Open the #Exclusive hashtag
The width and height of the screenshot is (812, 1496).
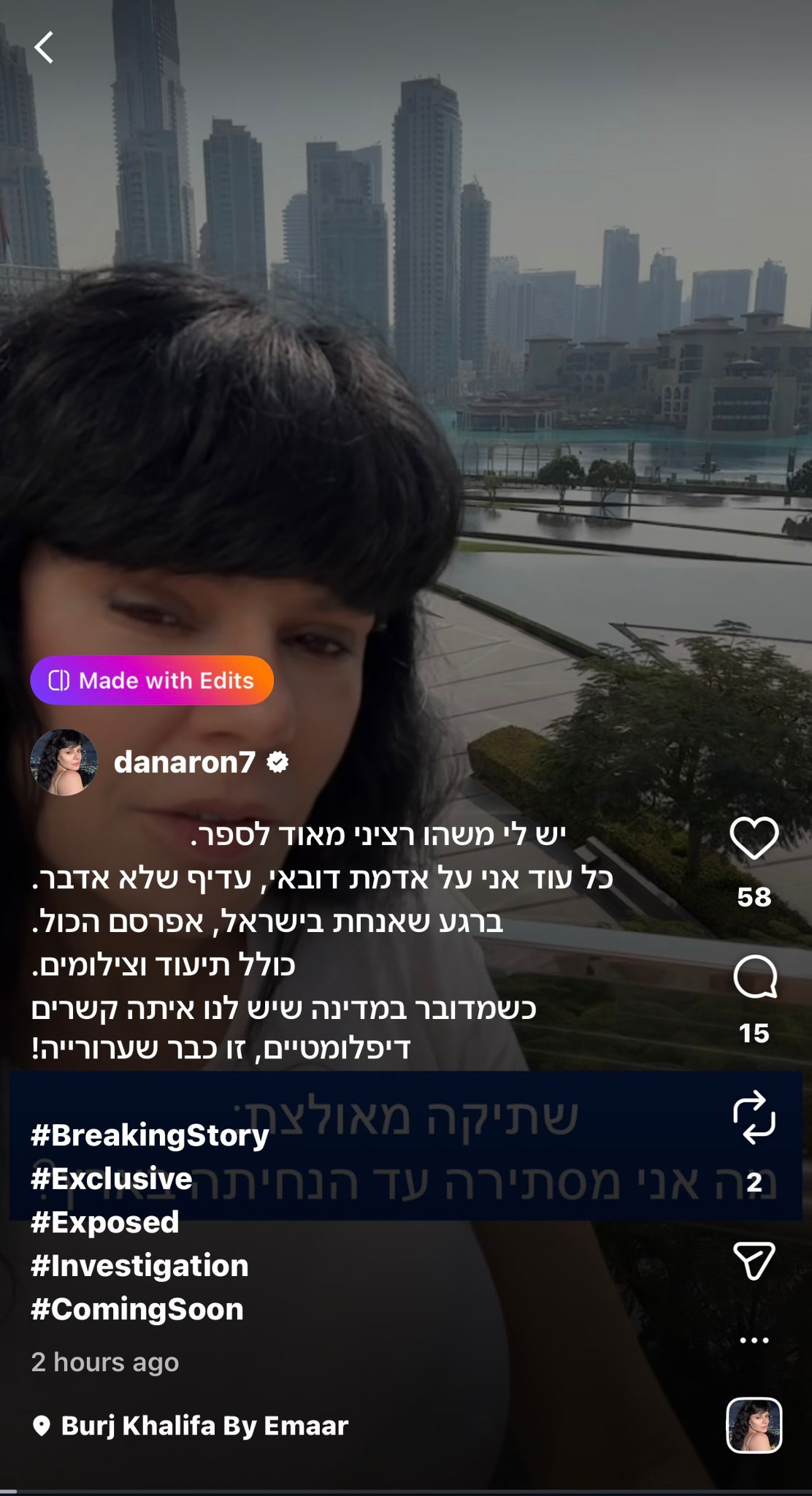tap(112, 1178)
